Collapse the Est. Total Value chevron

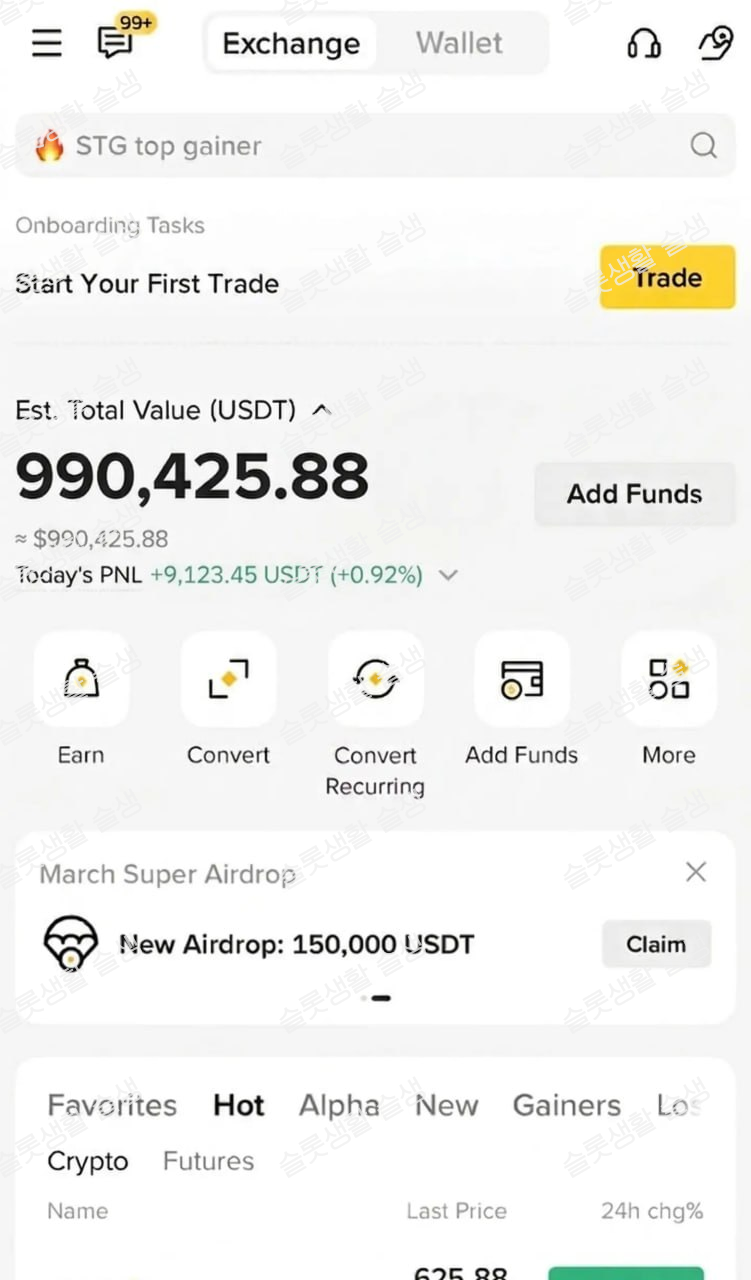pyautogui.click(x=321, y=409)
